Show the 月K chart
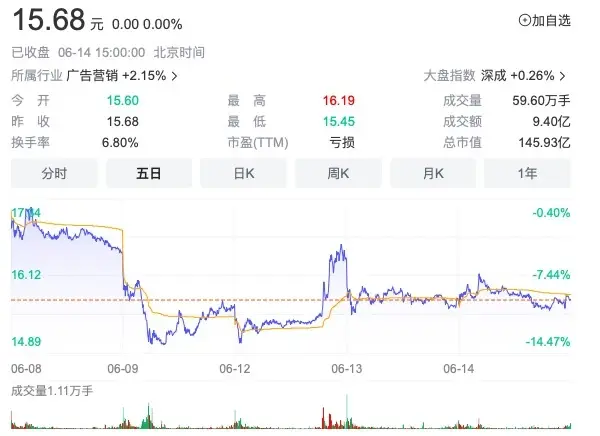 (x=432, y=173)
